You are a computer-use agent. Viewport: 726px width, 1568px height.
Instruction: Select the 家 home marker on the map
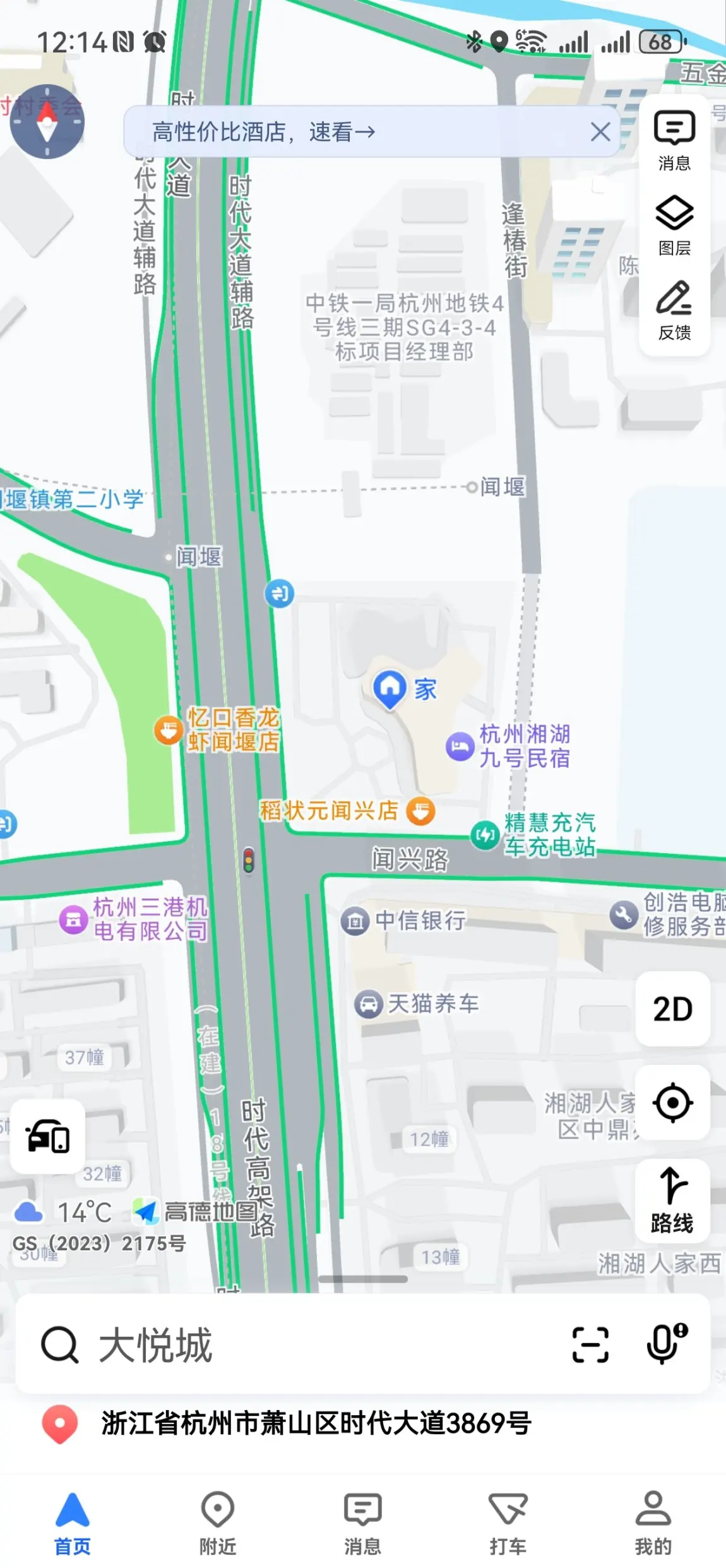click(x=405, y=689)
